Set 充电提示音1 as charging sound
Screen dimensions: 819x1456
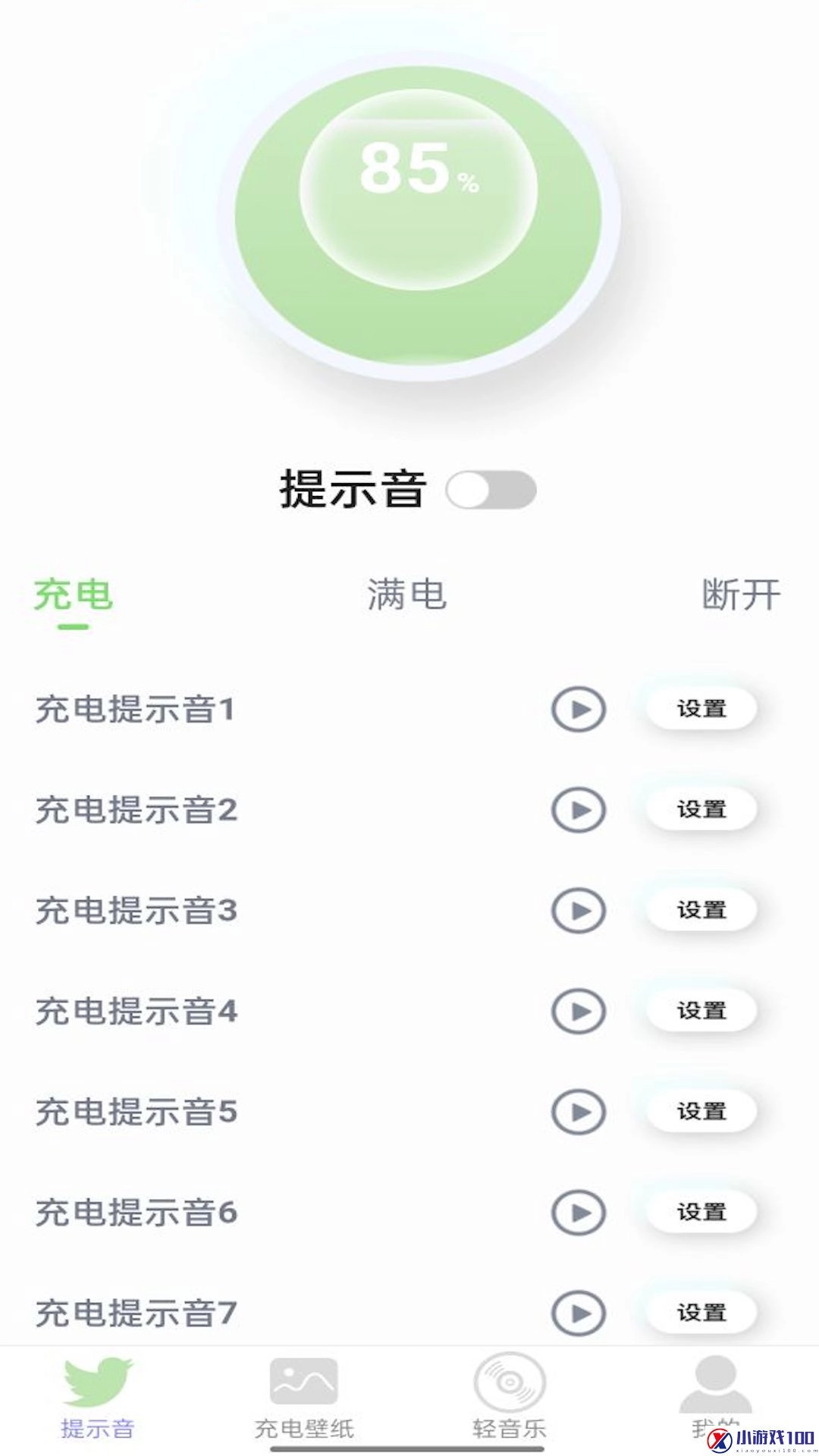(700, 709)
